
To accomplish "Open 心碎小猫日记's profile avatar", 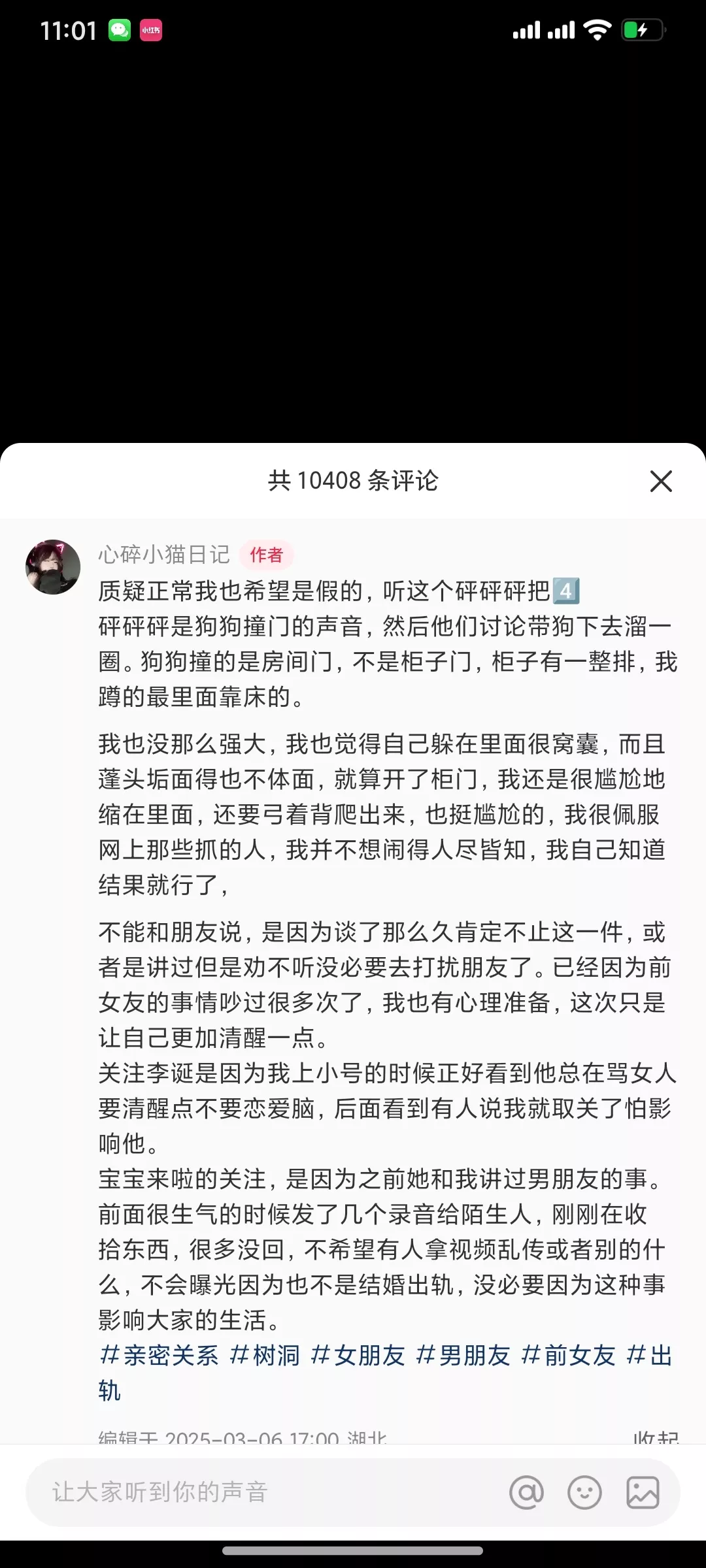I will point(53,567).
